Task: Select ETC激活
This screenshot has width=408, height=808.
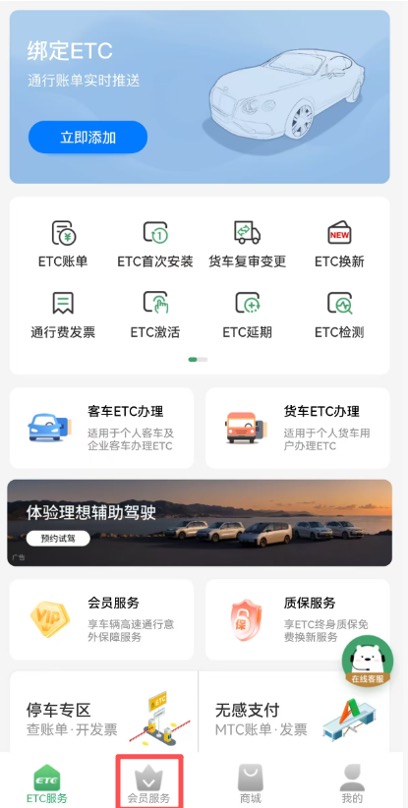Action: pos(155,315)
